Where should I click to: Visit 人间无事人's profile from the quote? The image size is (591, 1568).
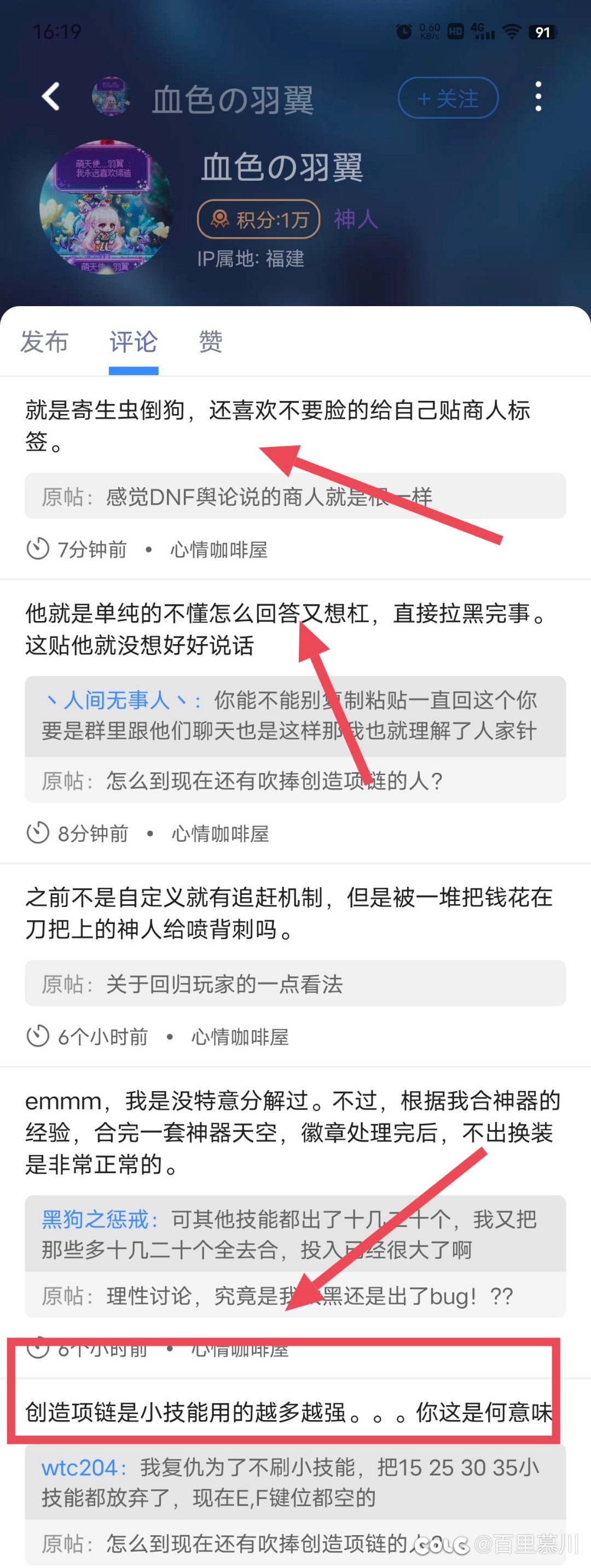click(x=117, y=700)
